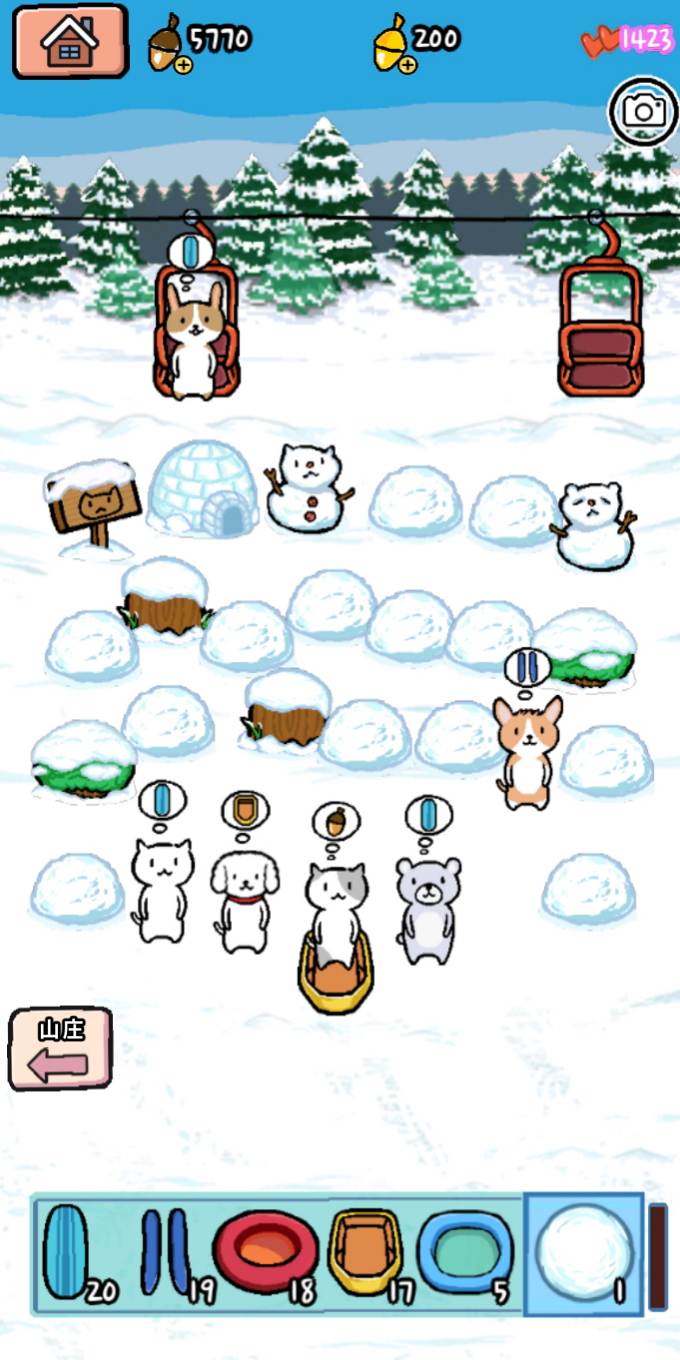
Task: Add more golden acorns
Action: pyautogui.click(x=407, y=66)
